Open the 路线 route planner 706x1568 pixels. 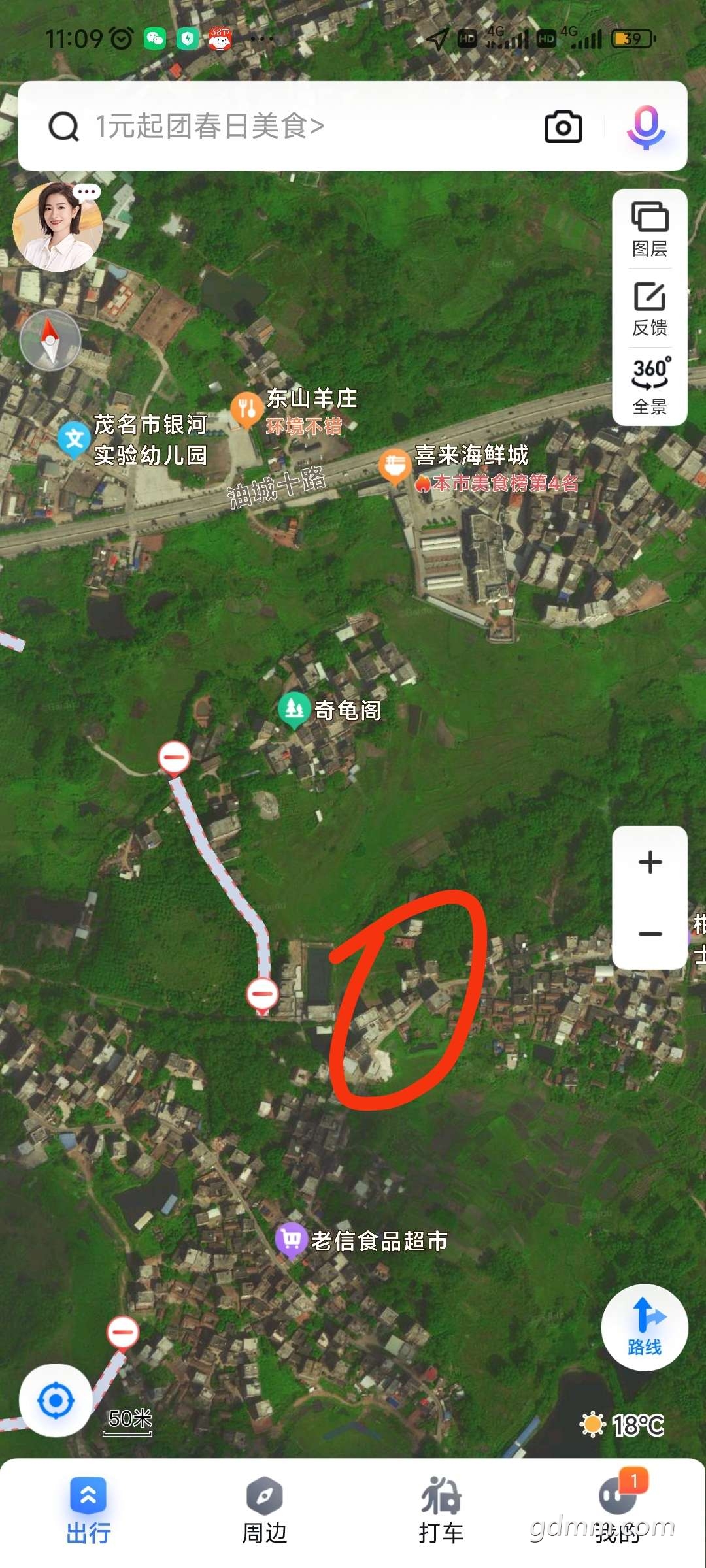pyautogui.click(x=645, y=1327)
